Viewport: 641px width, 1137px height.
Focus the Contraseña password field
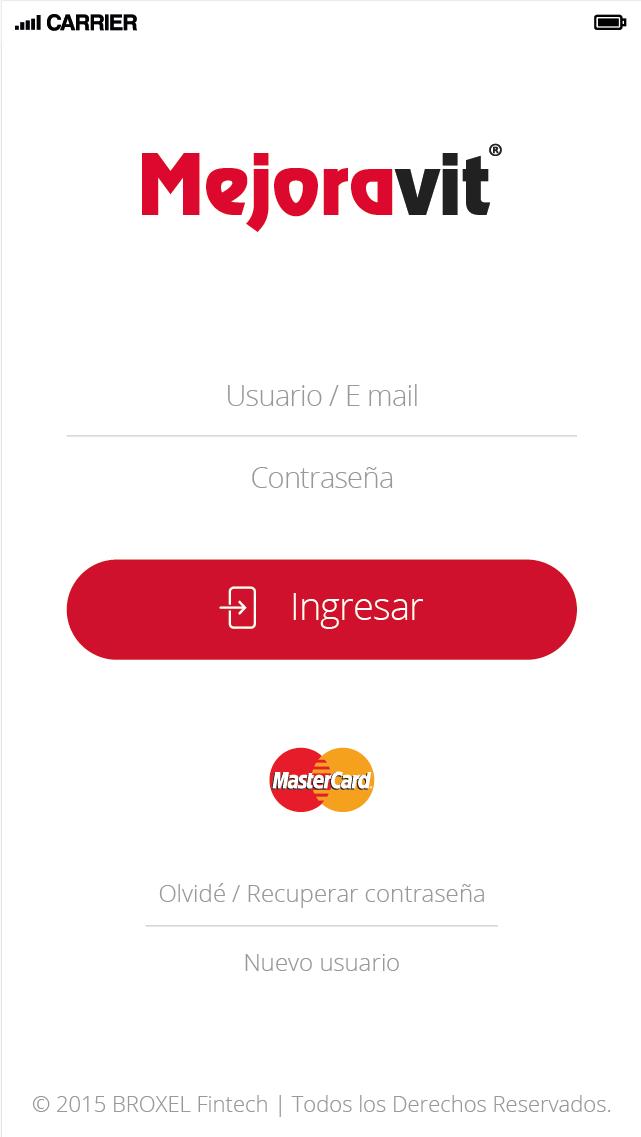click(321, 478)
